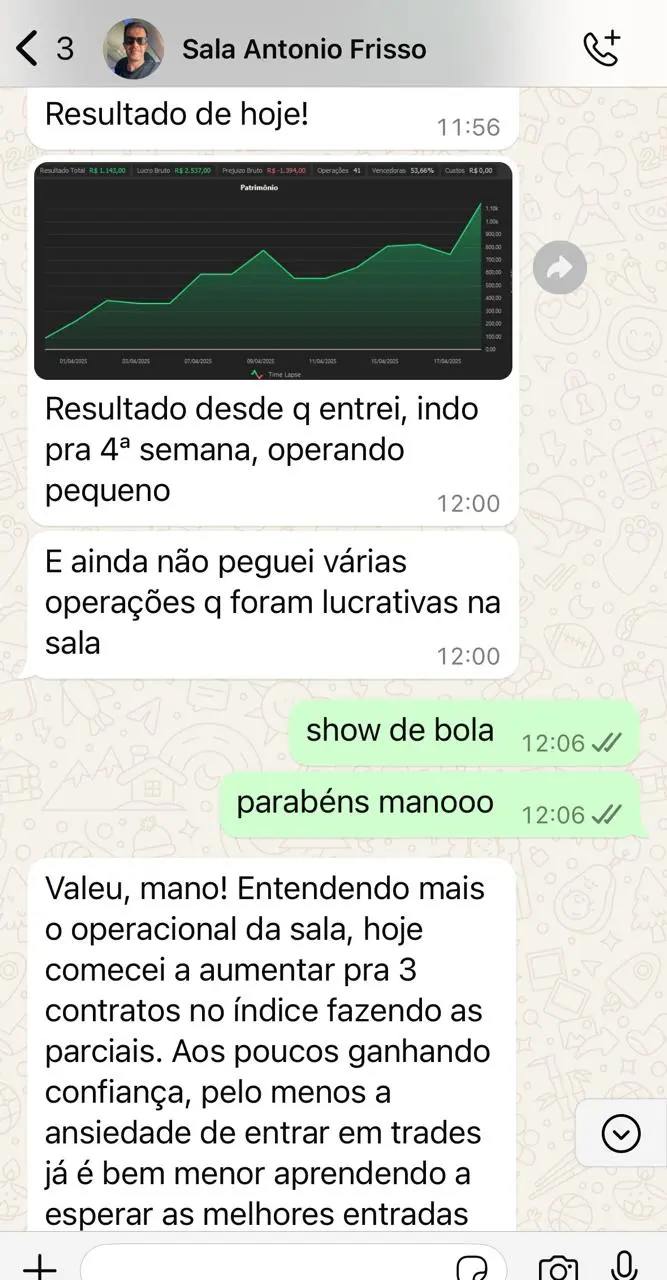Viewport: 667px width, 1280px height.
Task: Start a call with the add-call icon
Action: (x=602, y=48)
